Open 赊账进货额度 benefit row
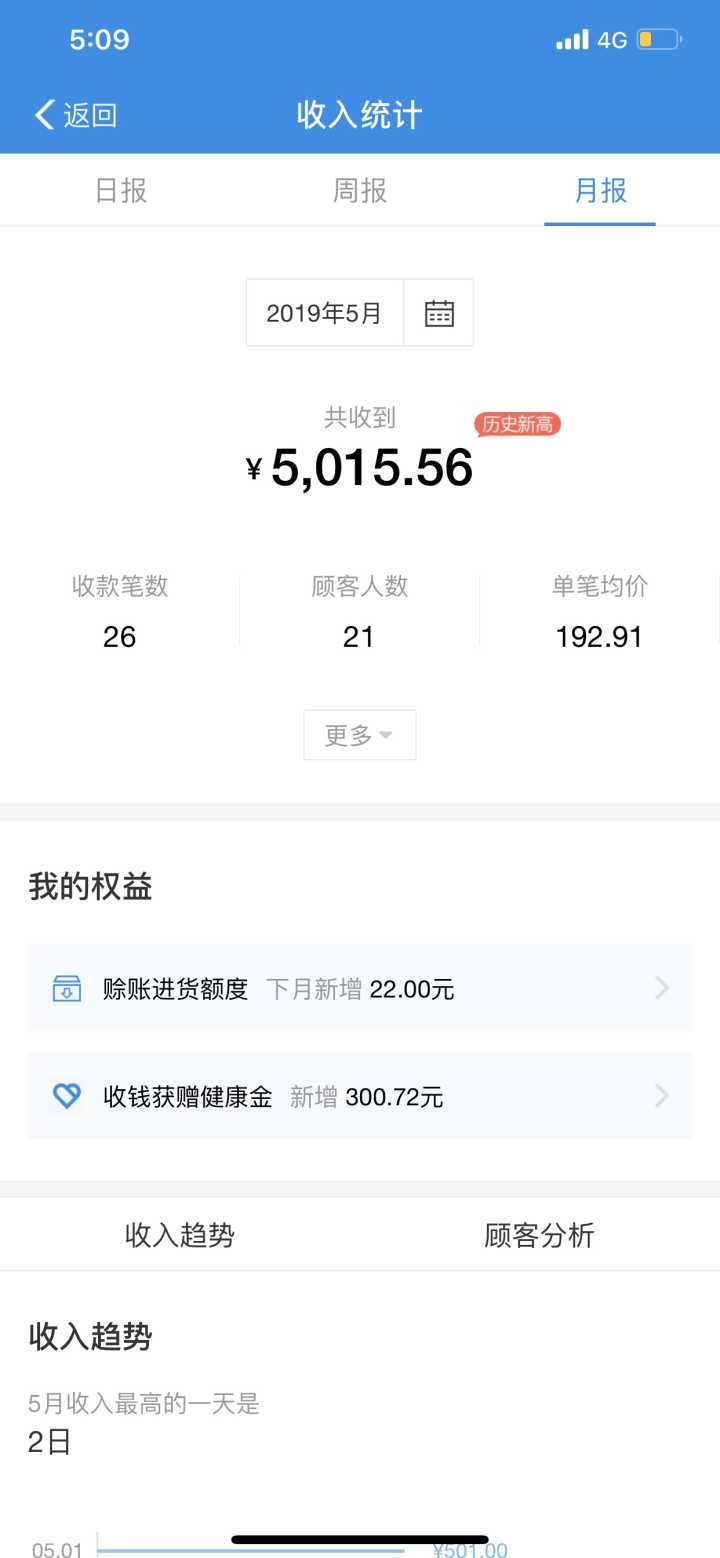 pyautogui.click(x=360, y=989)
